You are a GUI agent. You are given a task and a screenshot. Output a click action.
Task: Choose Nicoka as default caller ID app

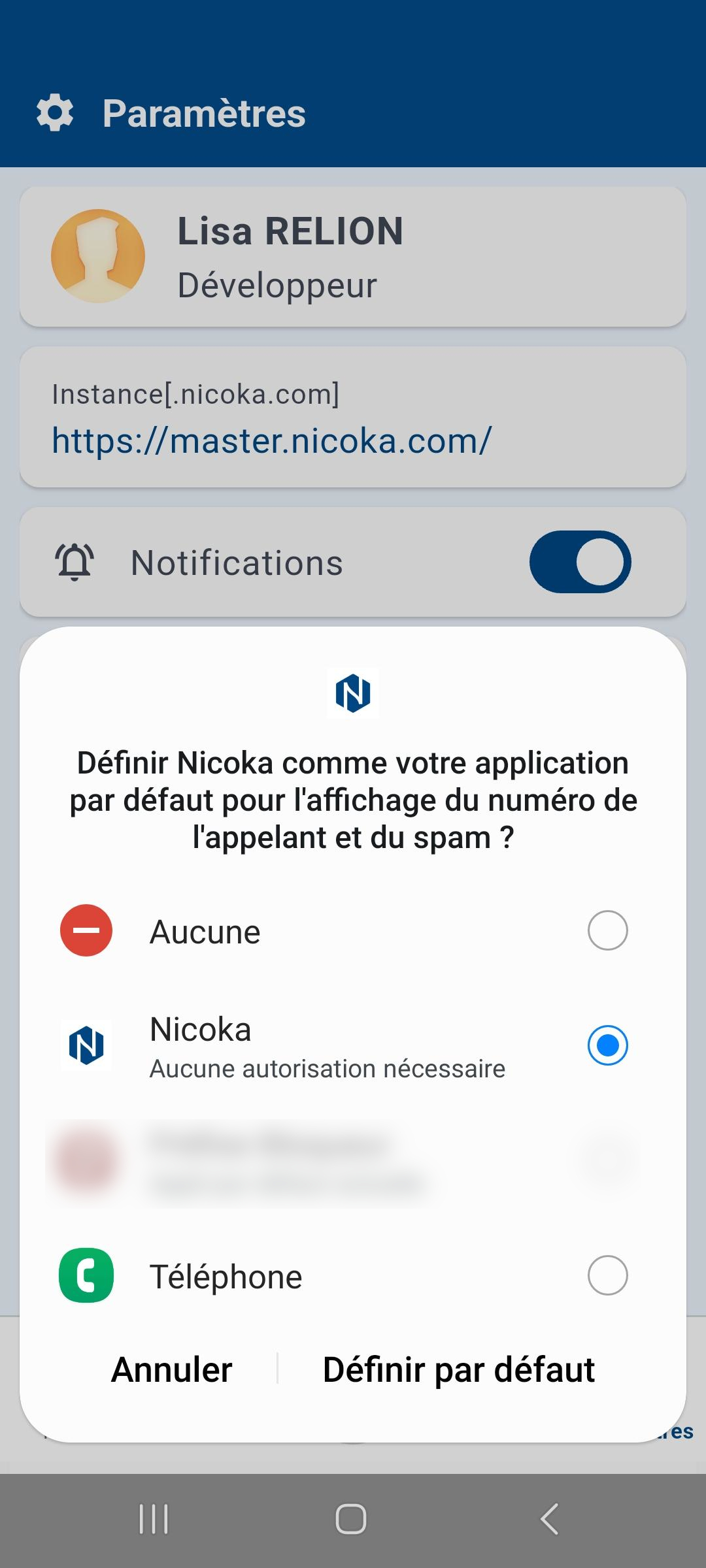[x=607, y=1045]
